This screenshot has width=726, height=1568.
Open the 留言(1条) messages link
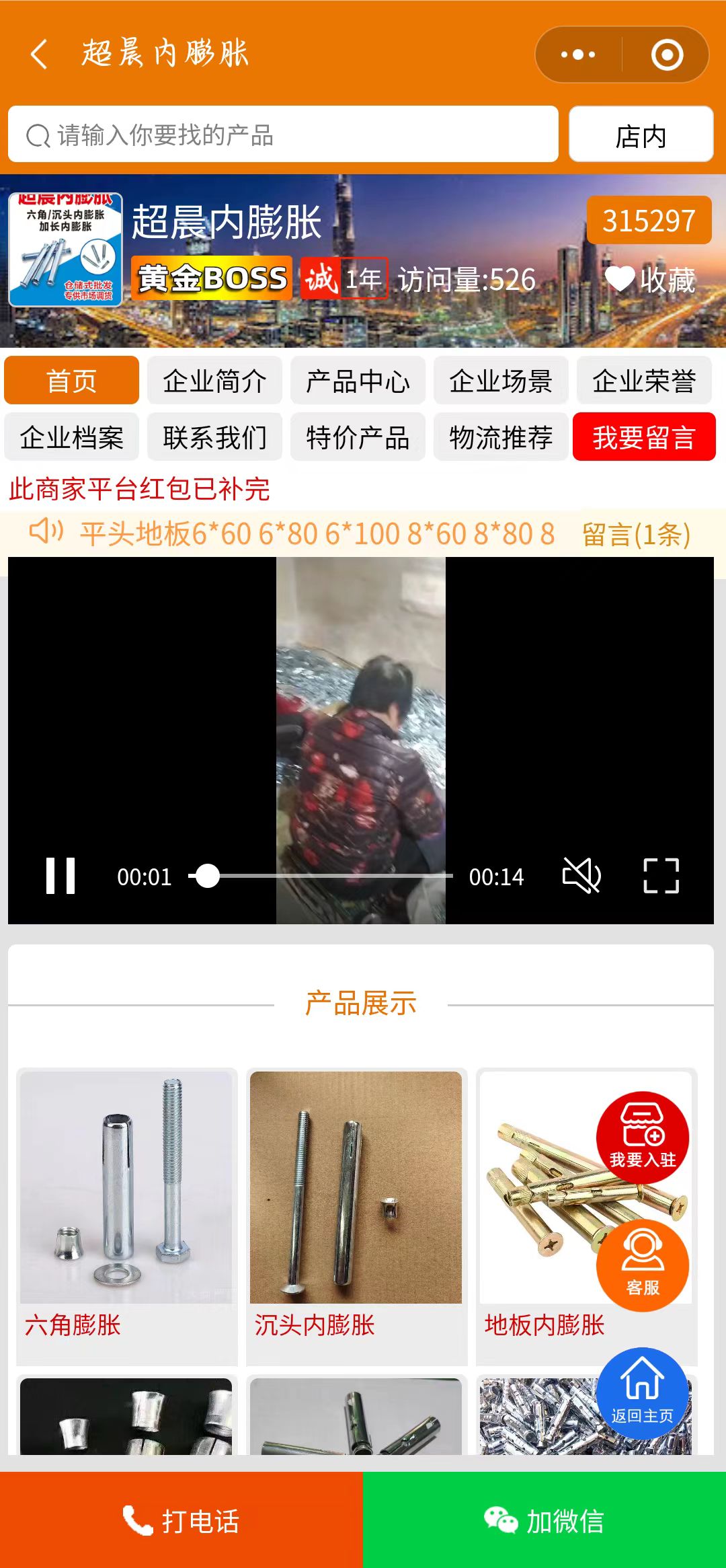(636, 535)
